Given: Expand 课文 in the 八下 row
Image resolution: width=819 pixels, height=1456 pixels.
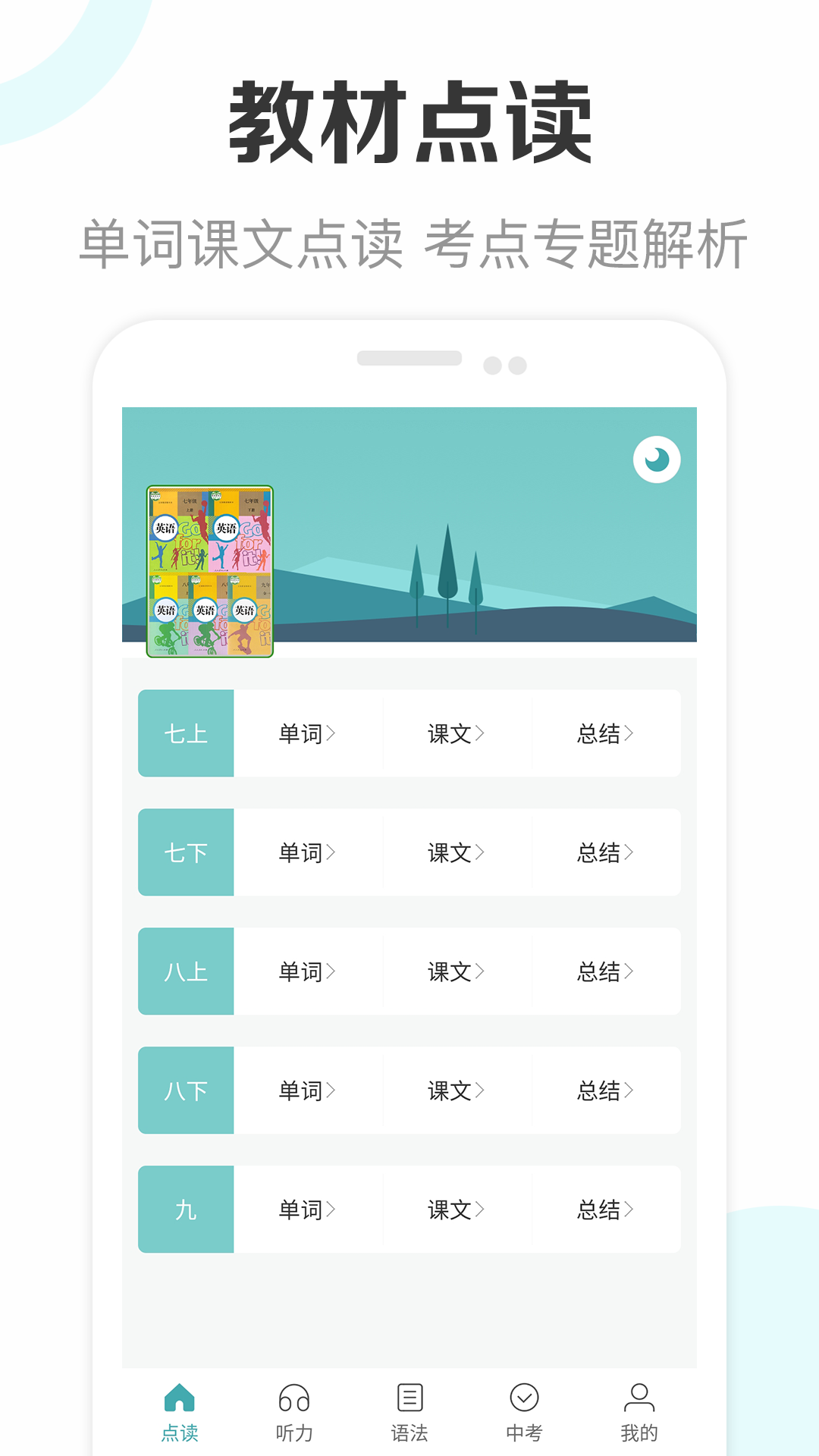Looking at the screenshot, I should pyautogui.click(x=455, y=1089).
